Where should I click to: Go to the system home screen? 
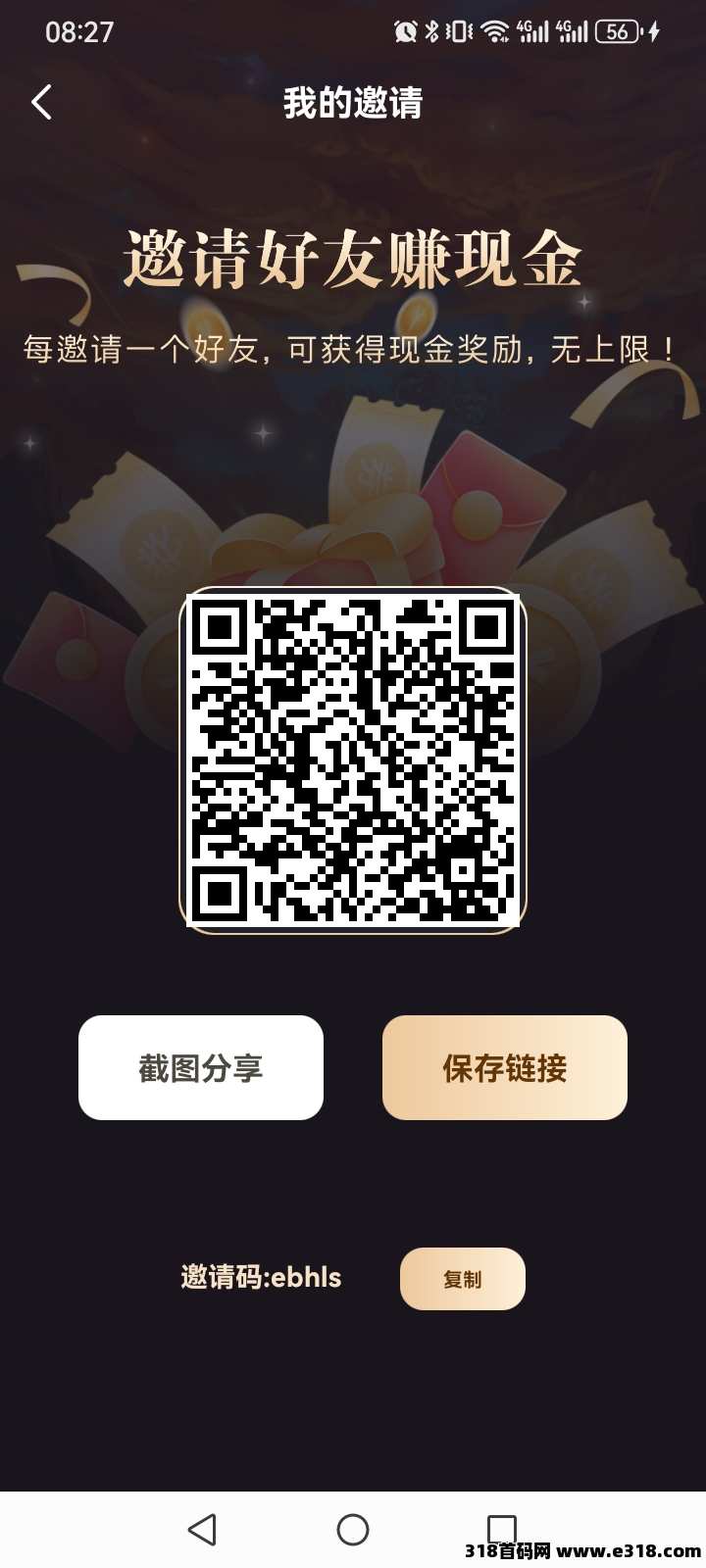tap(353, 1529)
